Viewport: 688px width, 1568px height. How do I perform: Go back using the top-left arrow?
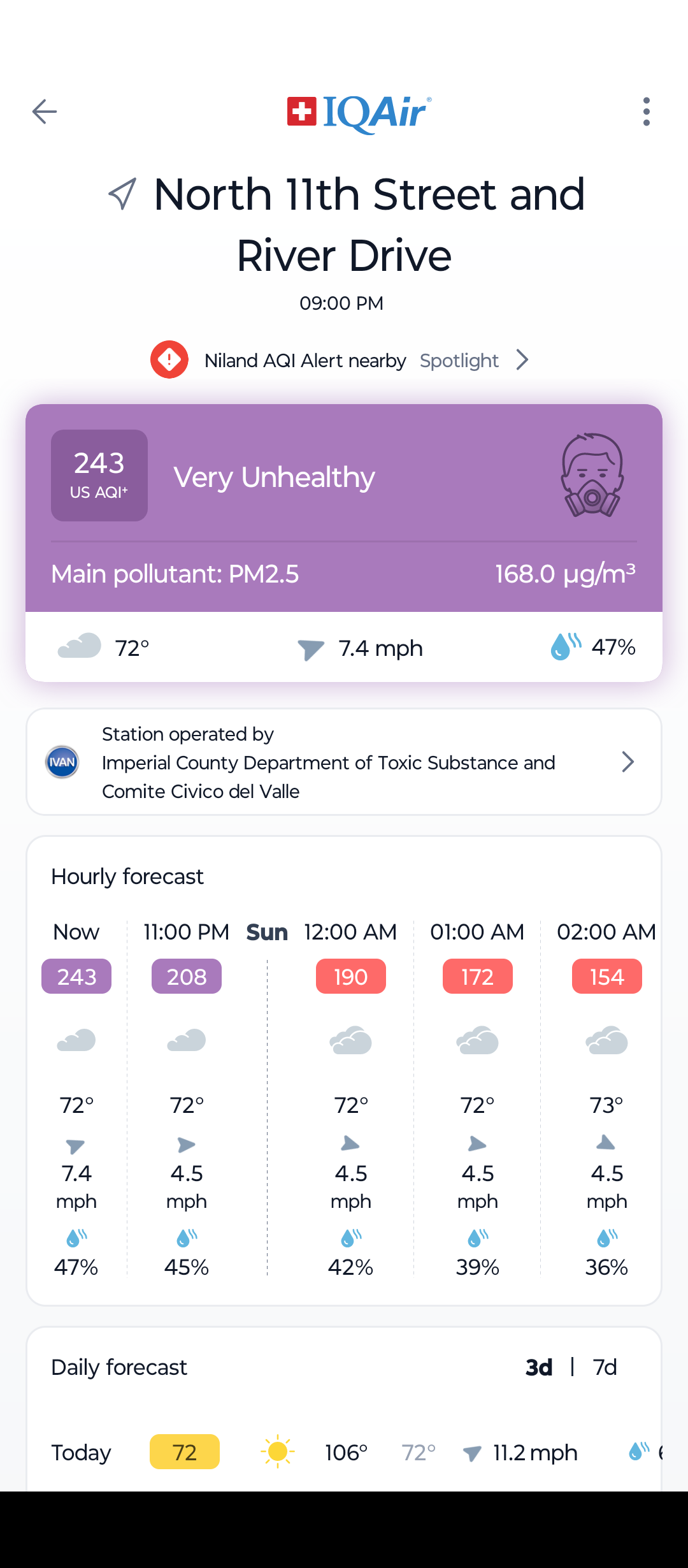click(x=45, y=112)
